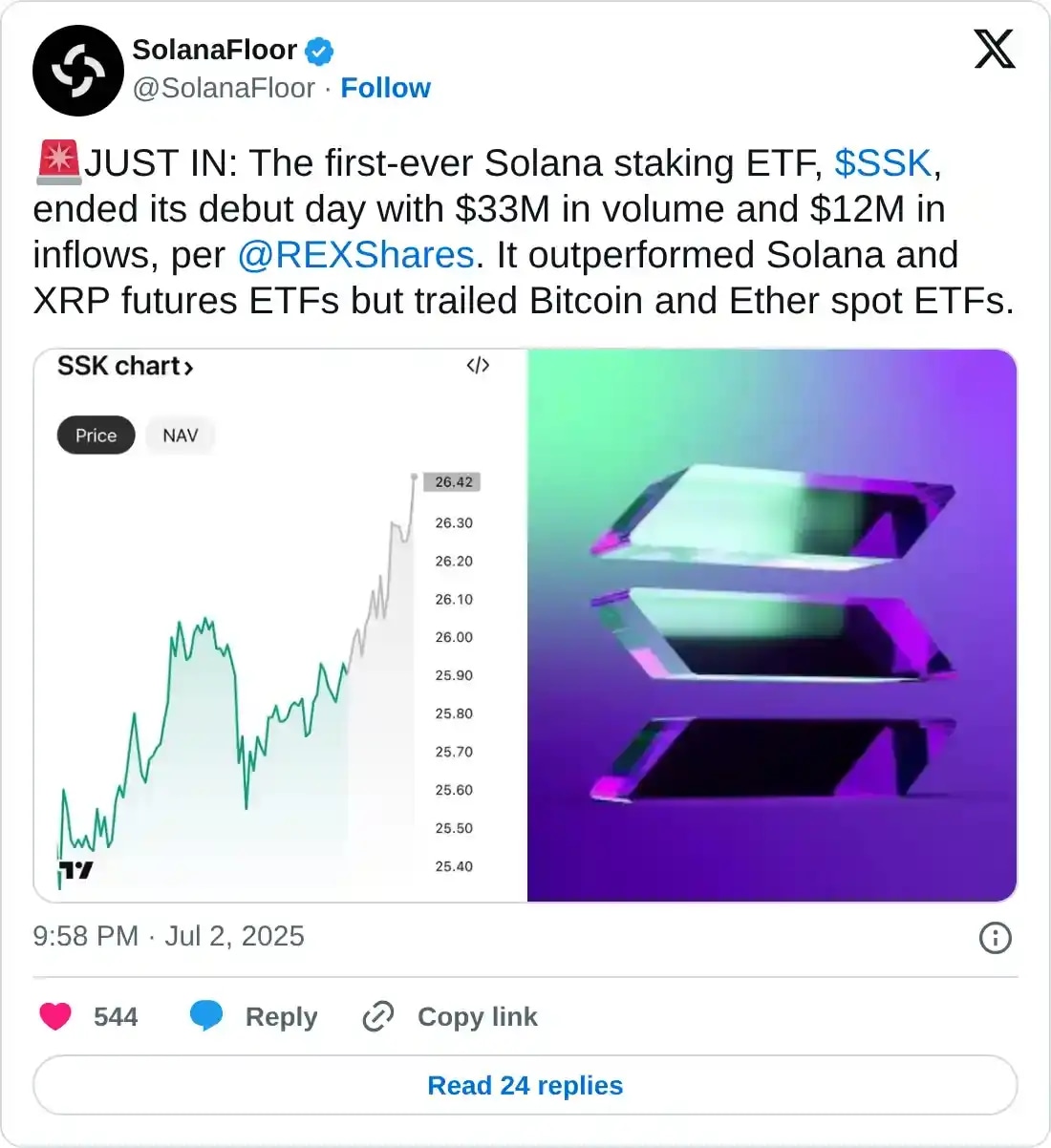1051x1148 pixels.
Task: Open the Solana logo image
Action: tap(772, 626)
